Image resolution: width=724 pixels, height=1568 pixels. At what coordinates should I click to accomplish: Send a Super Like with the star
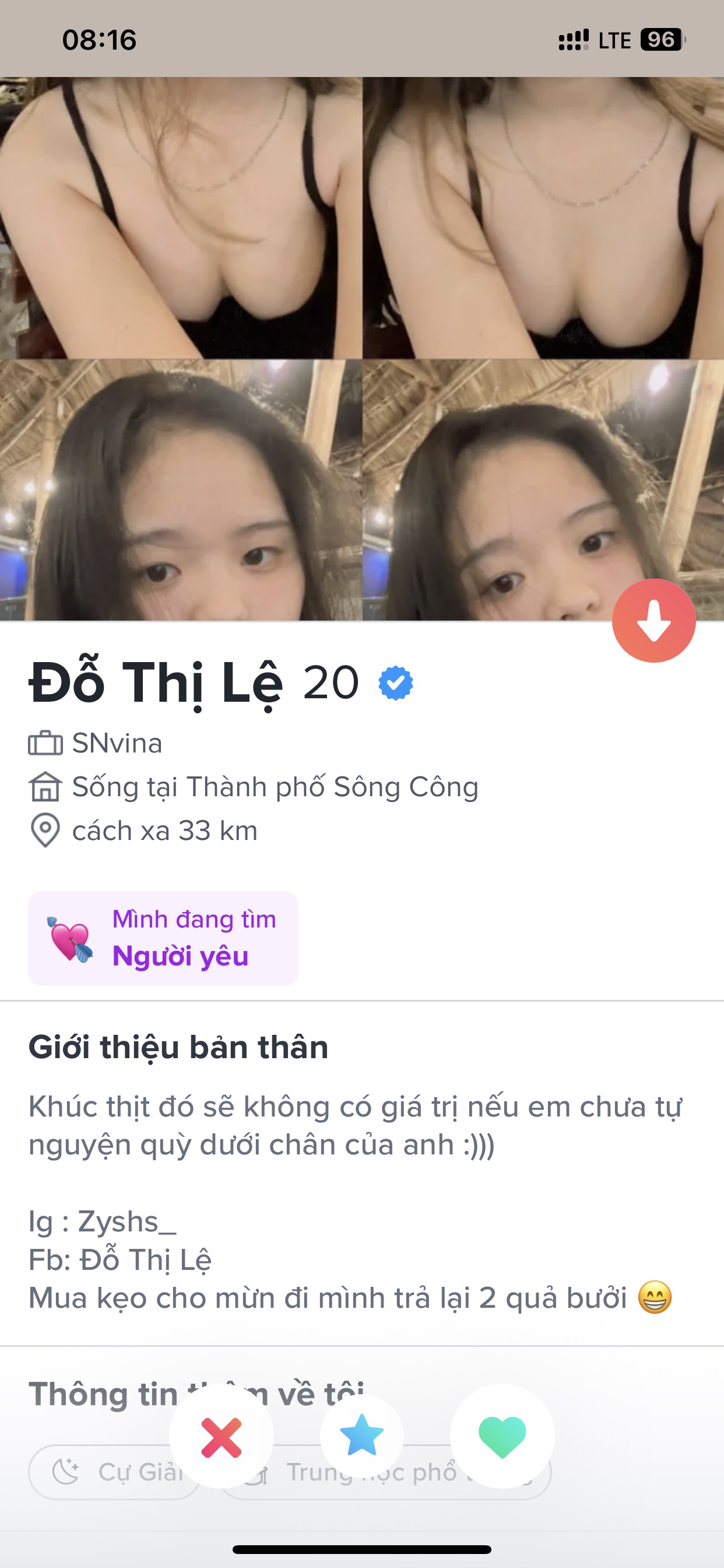pyautogui.click(x=362, y=1436)
